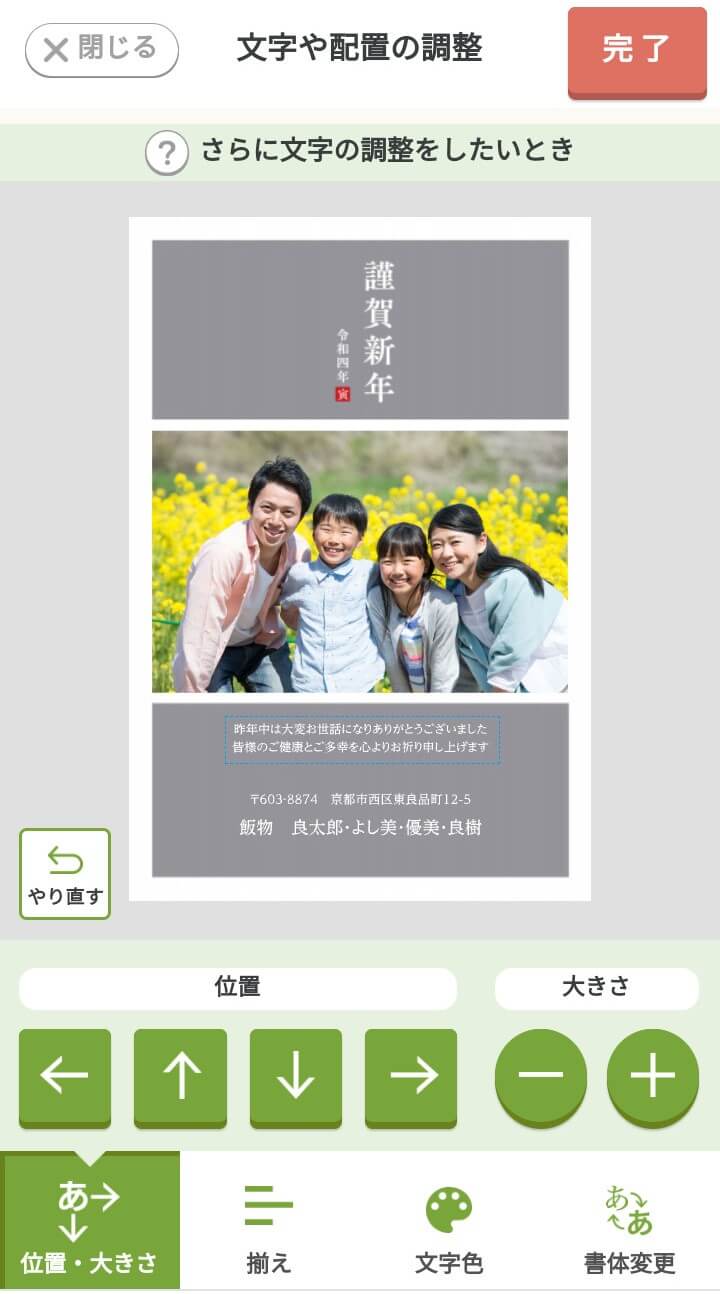The width and height of the screenshot is (720, 1294).
Task: Select the 謹賀新年 title text
Action: tap(379, 331)
